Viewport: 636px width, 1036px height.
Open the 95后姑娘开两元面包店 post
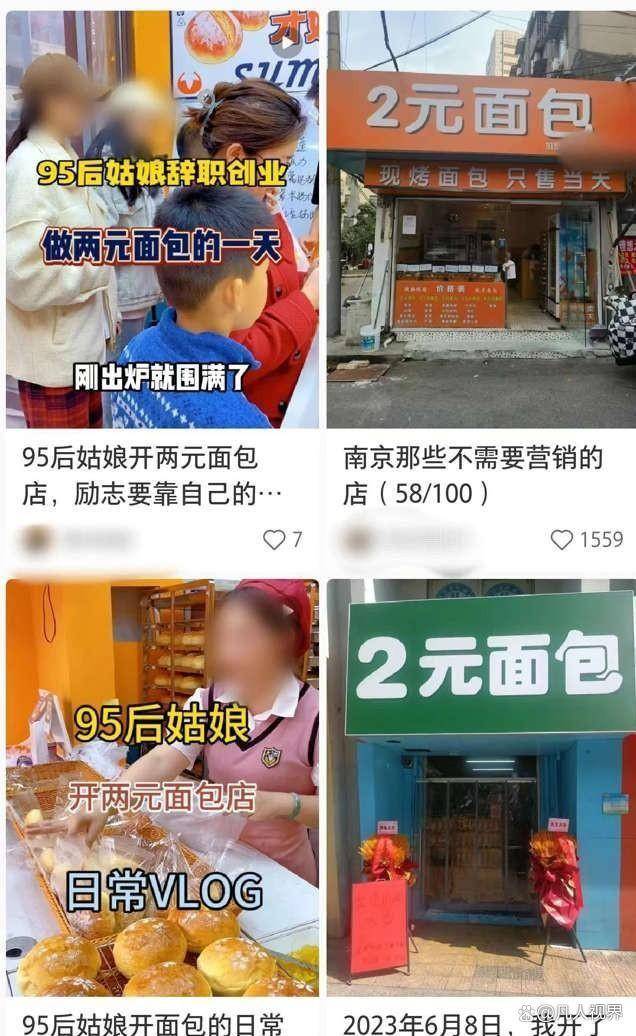[x=160, y=220]
